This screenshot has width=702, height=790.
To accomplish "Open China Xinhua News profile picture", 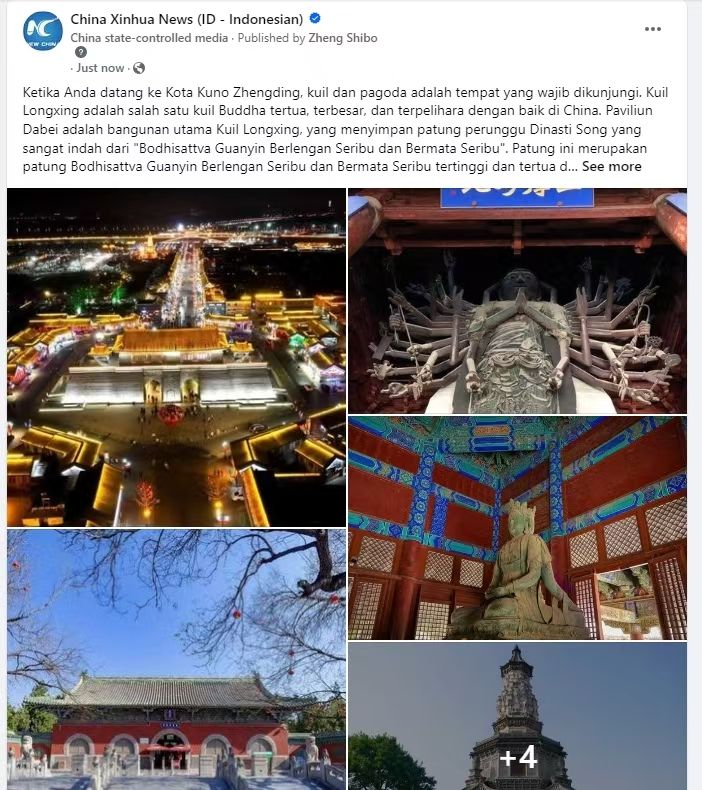I will coord(43,31).
